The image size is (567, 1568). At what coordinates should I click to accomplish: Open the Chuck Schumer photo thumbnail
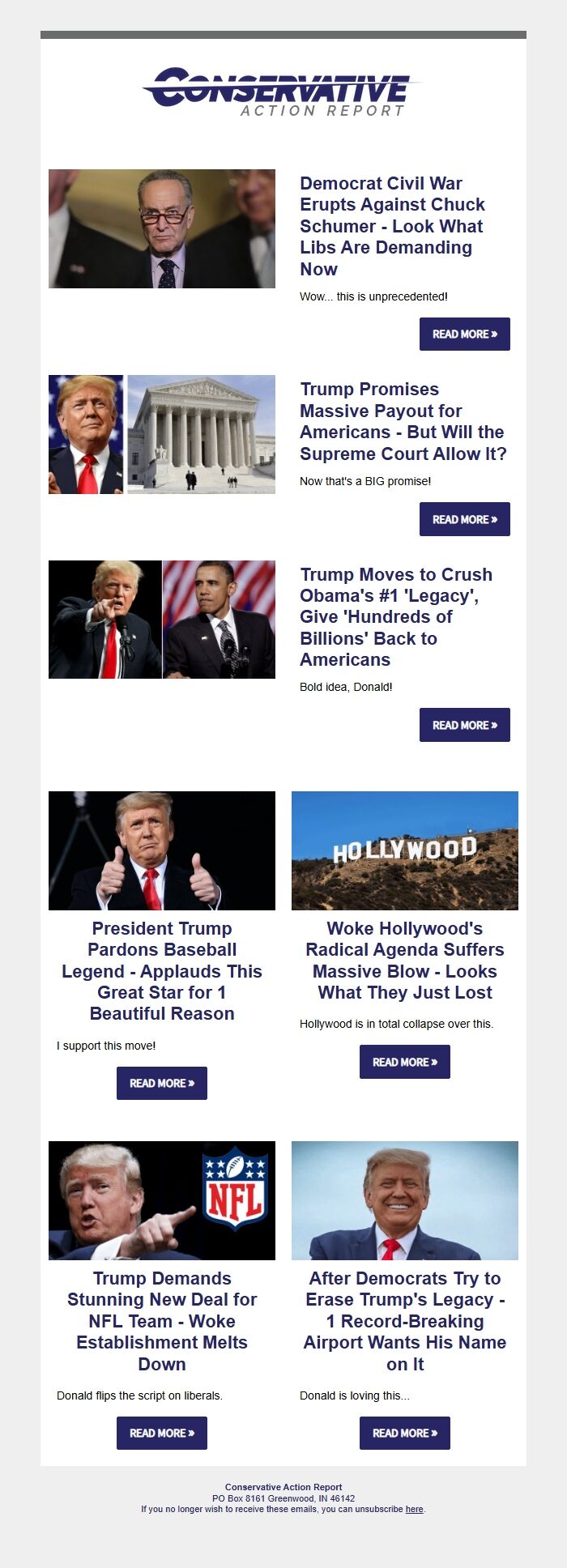162,228
